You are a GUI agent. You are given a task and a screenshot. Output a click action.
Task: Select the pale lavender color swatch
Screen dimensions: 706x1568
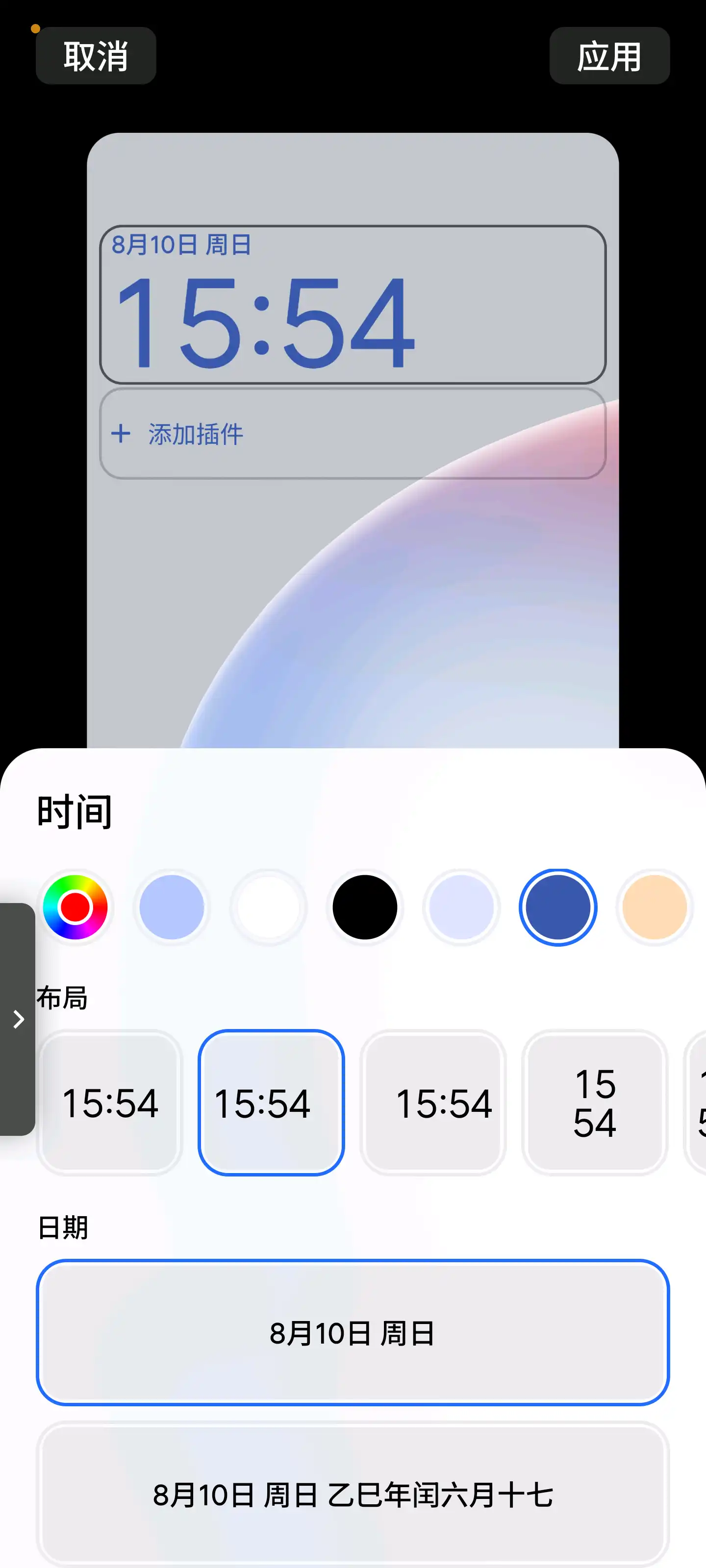point(461,907)
